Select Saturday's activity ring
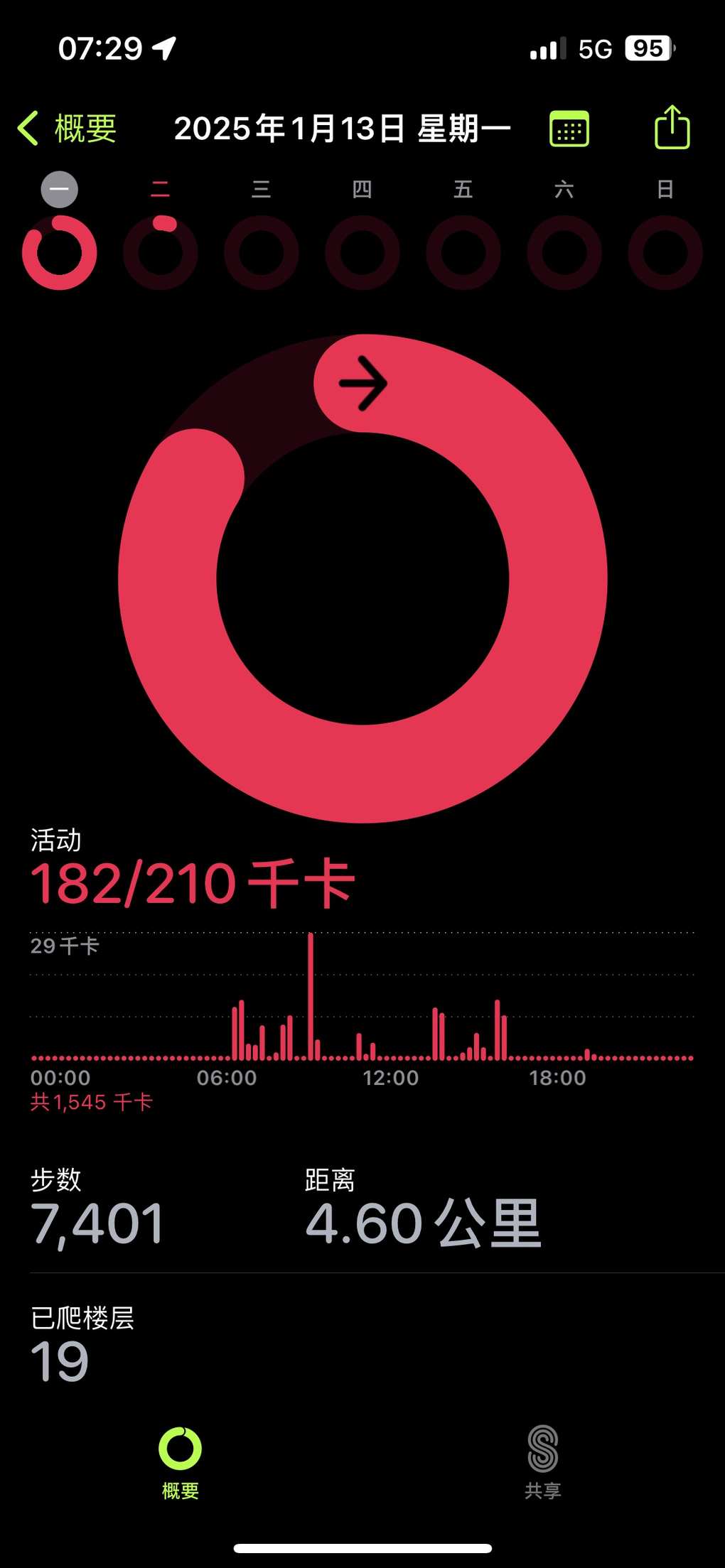Viewport: 725px width, 1568px height. coord(564,252)
